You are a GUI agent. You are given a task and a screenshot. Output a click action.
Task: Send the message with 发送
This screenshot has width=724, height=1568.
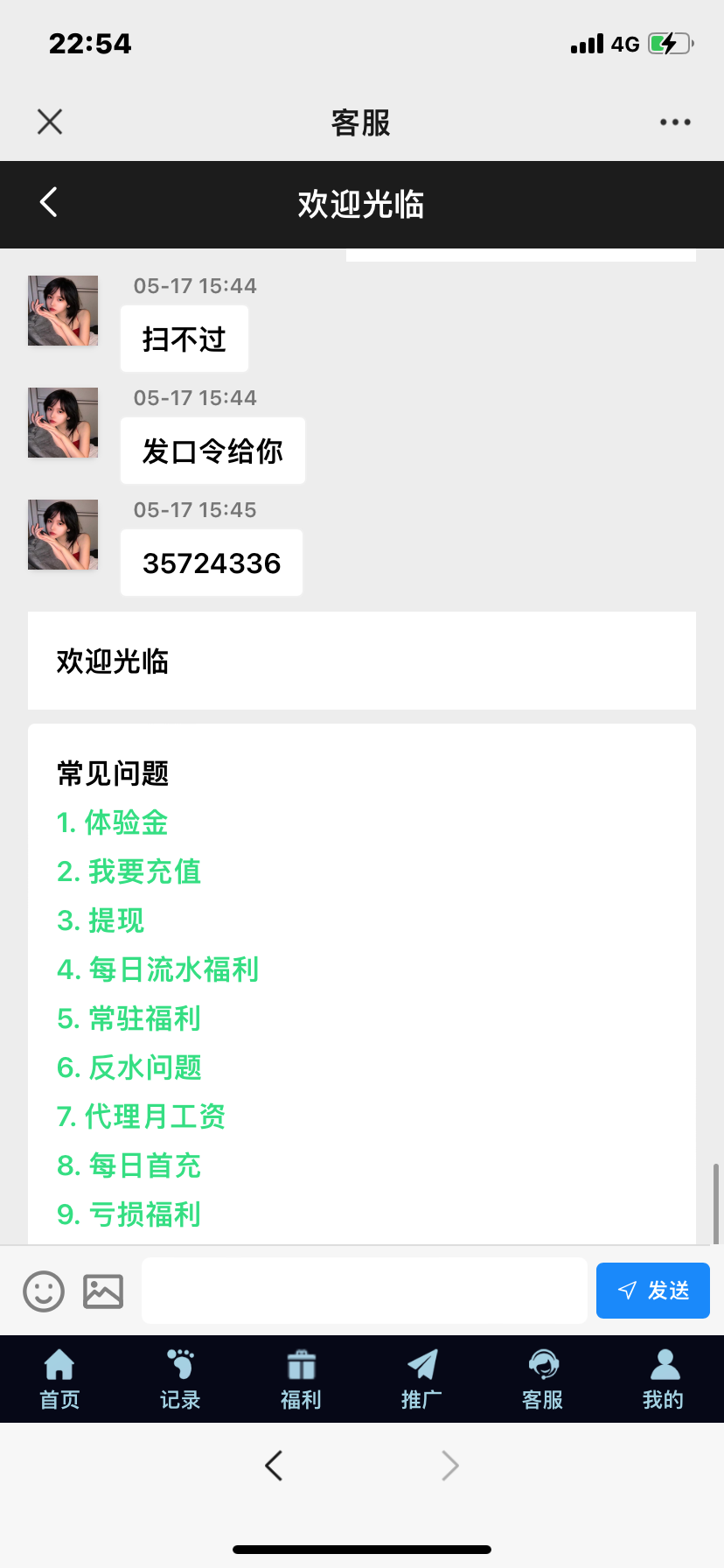652,1291
